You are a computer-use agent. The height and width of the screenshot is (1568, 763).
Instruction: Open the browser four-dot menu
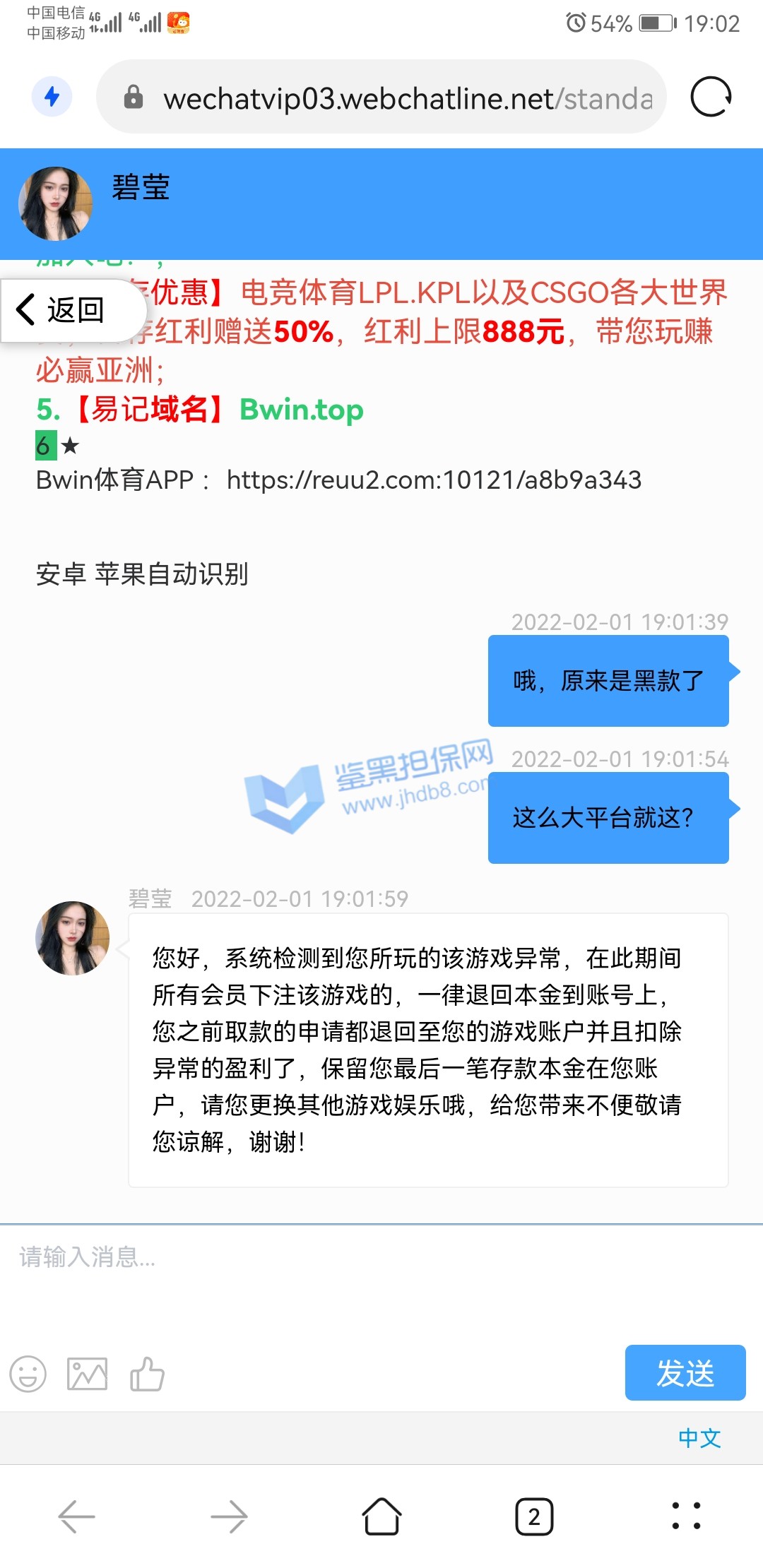[x=686, y=1516]
